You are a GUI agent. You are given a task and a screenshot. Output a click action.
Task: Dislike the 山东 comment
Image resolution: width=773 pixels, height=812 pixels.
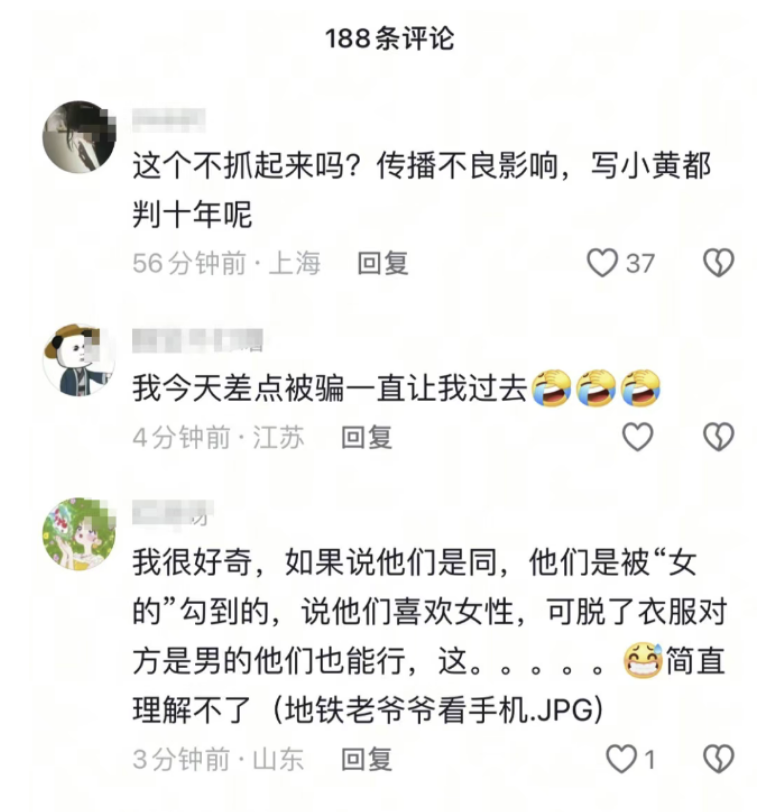click(718, 759)
